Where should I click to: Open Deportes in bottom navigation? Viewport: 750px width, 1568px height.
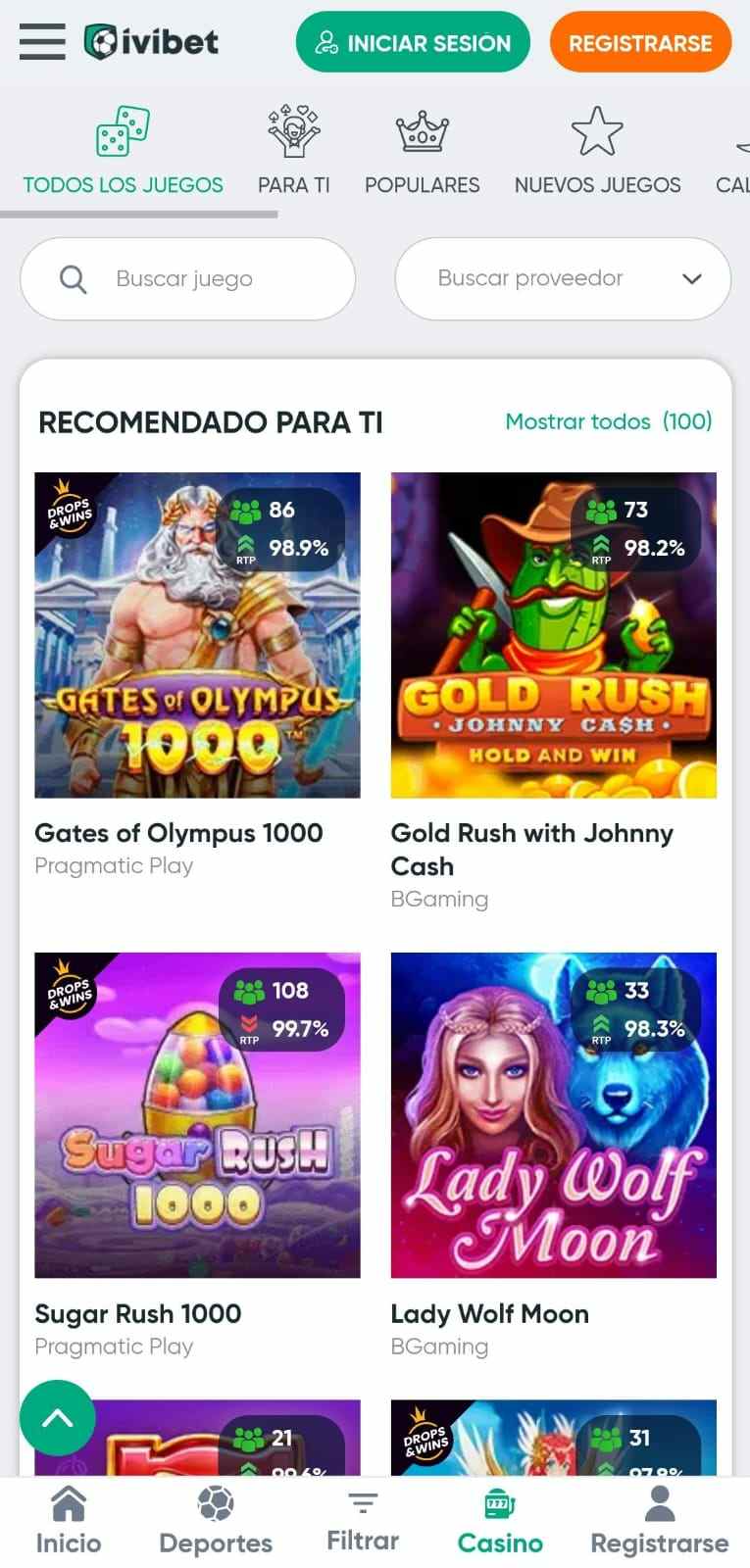(216, 1521)
